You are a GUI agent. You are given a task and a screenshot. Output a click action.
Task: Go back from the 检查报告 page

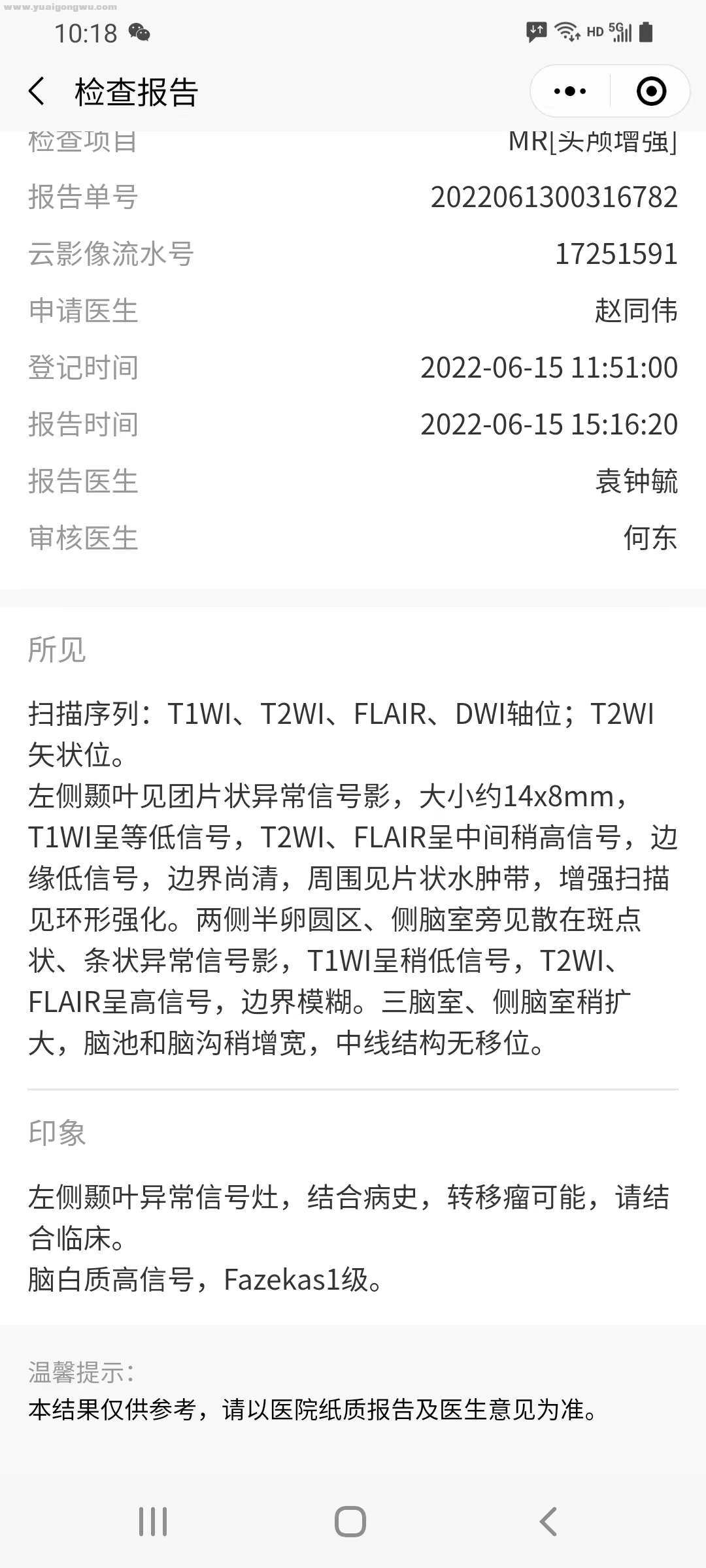pos(37,91)
